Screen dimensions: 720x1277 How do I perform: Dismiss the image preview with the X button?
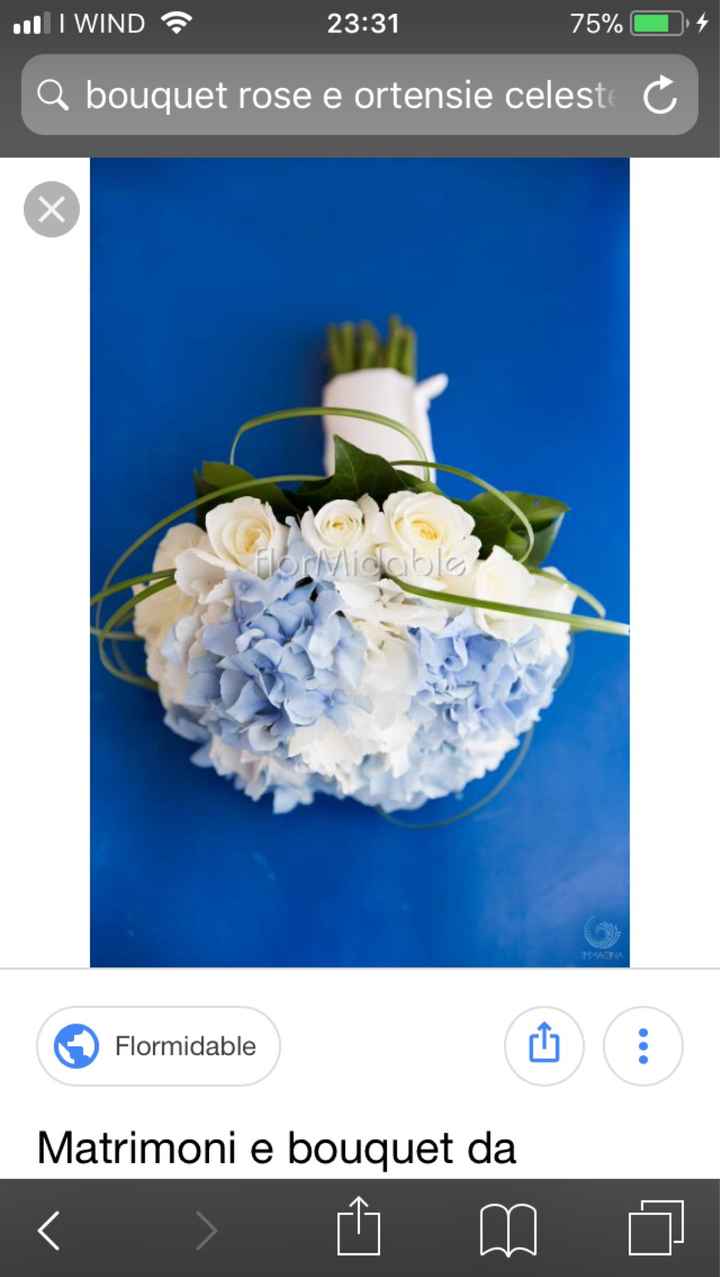click(51, 209)
